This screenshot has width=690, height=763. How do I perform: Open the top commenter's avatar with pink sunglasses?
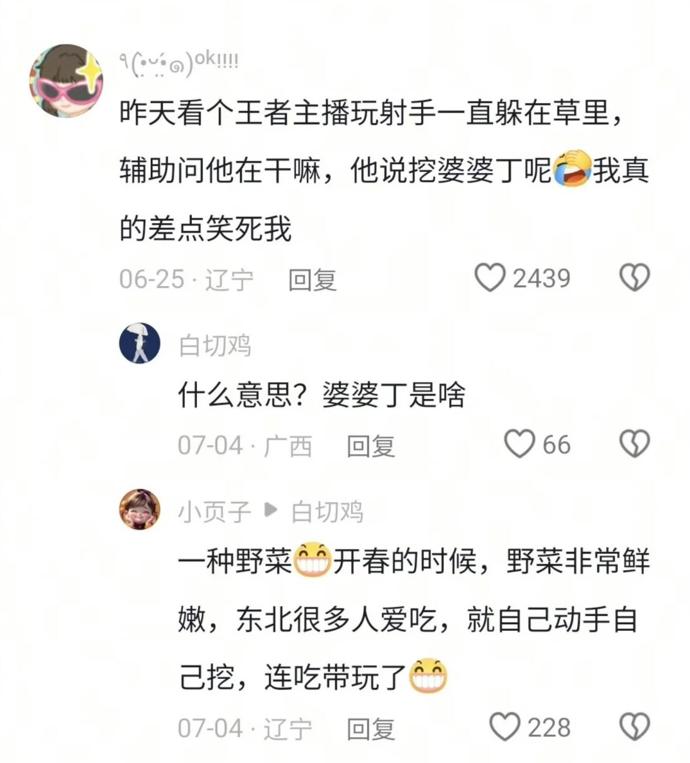(66, 80)
